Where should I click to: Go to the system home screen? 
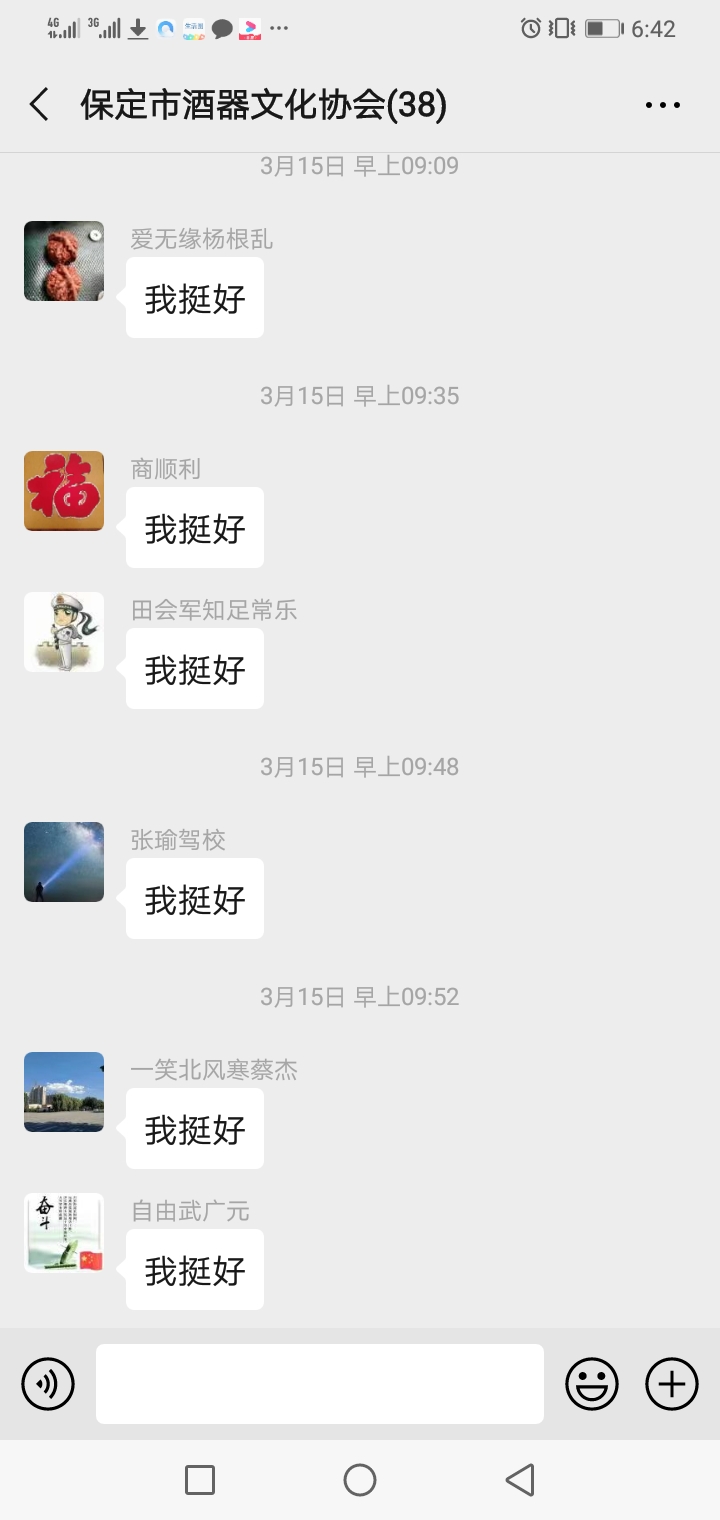click(x=360, y=1480)
